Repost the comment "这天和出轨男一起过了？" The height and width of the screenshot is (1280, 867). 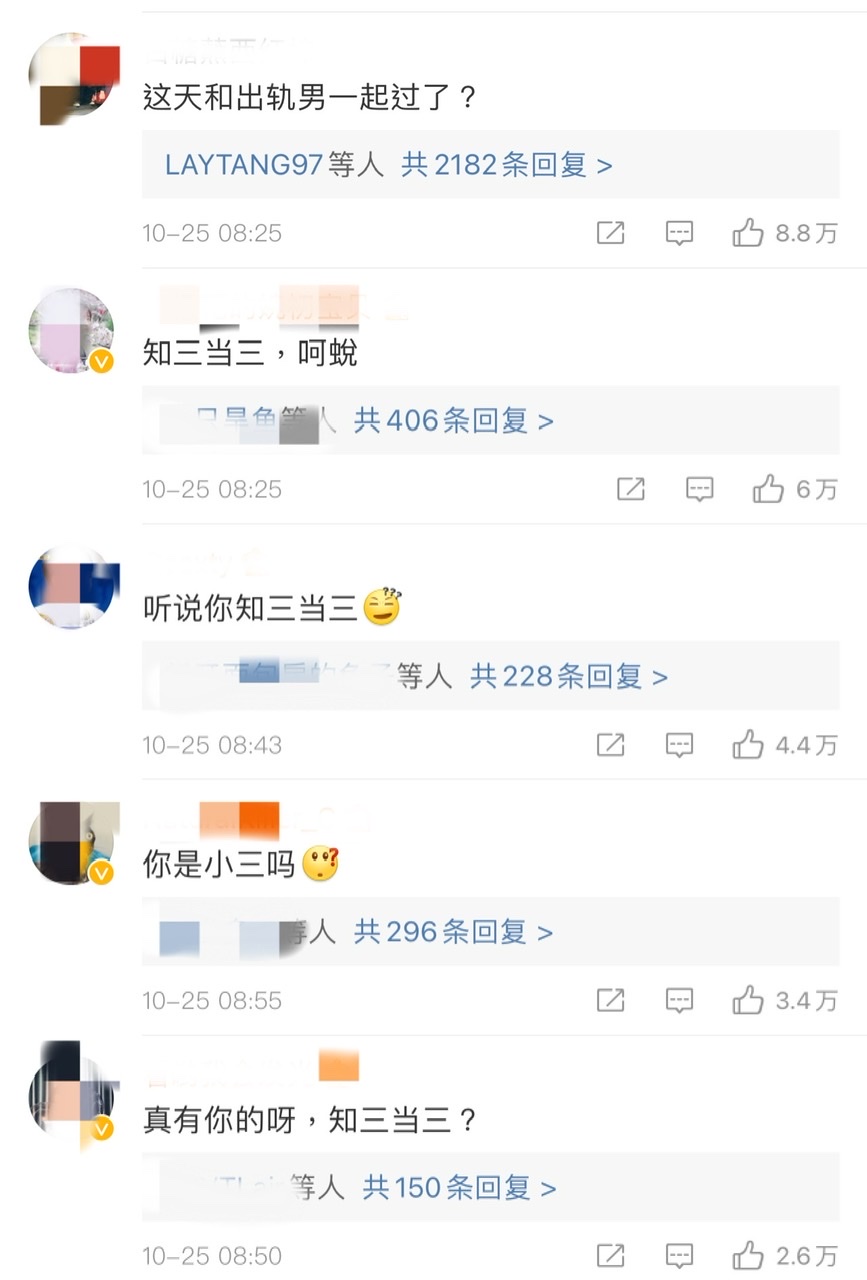[x=610, y=234]
